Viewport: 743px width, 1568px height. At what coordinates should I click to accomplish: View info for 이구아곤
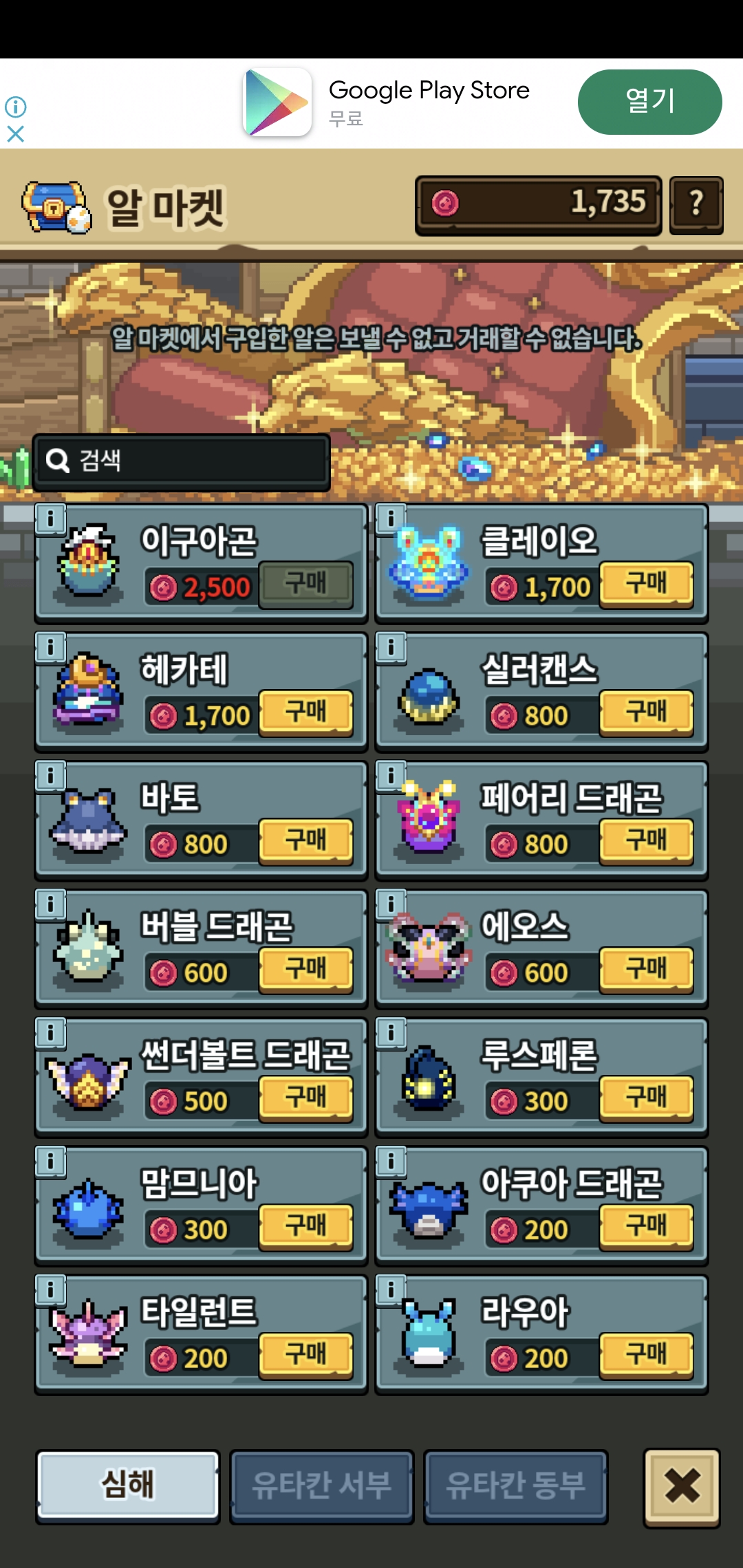pos(50,519)
